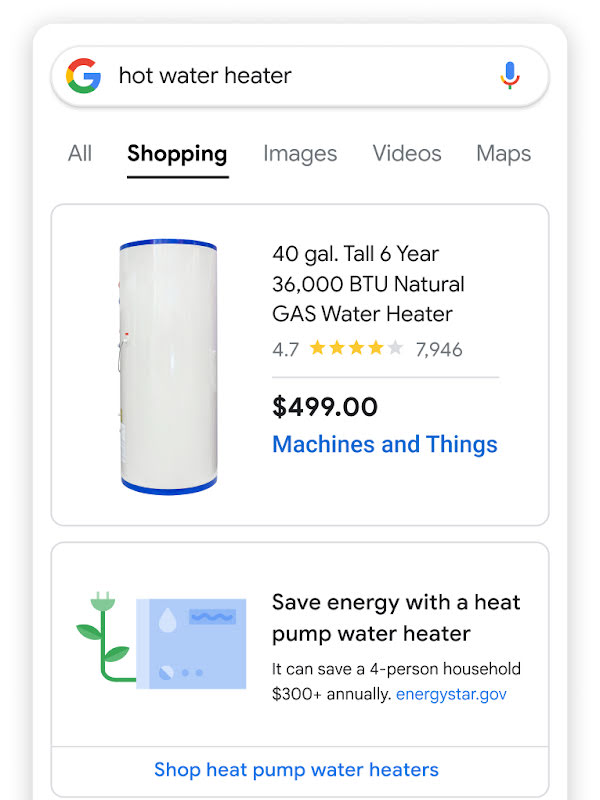Switch to the Images tab
This screenshot has height=800, width=600.
300,154
